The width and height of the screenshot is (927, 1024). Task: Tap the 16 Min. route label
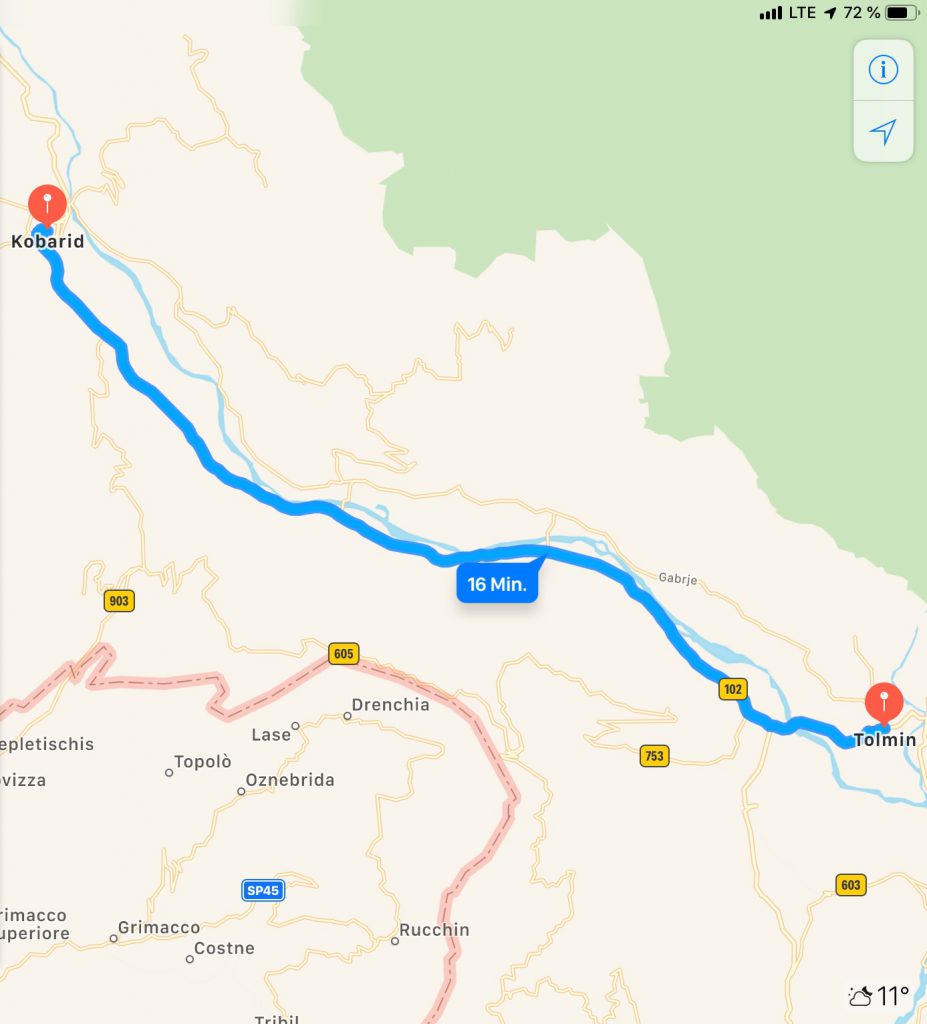[x=497, y=584]
